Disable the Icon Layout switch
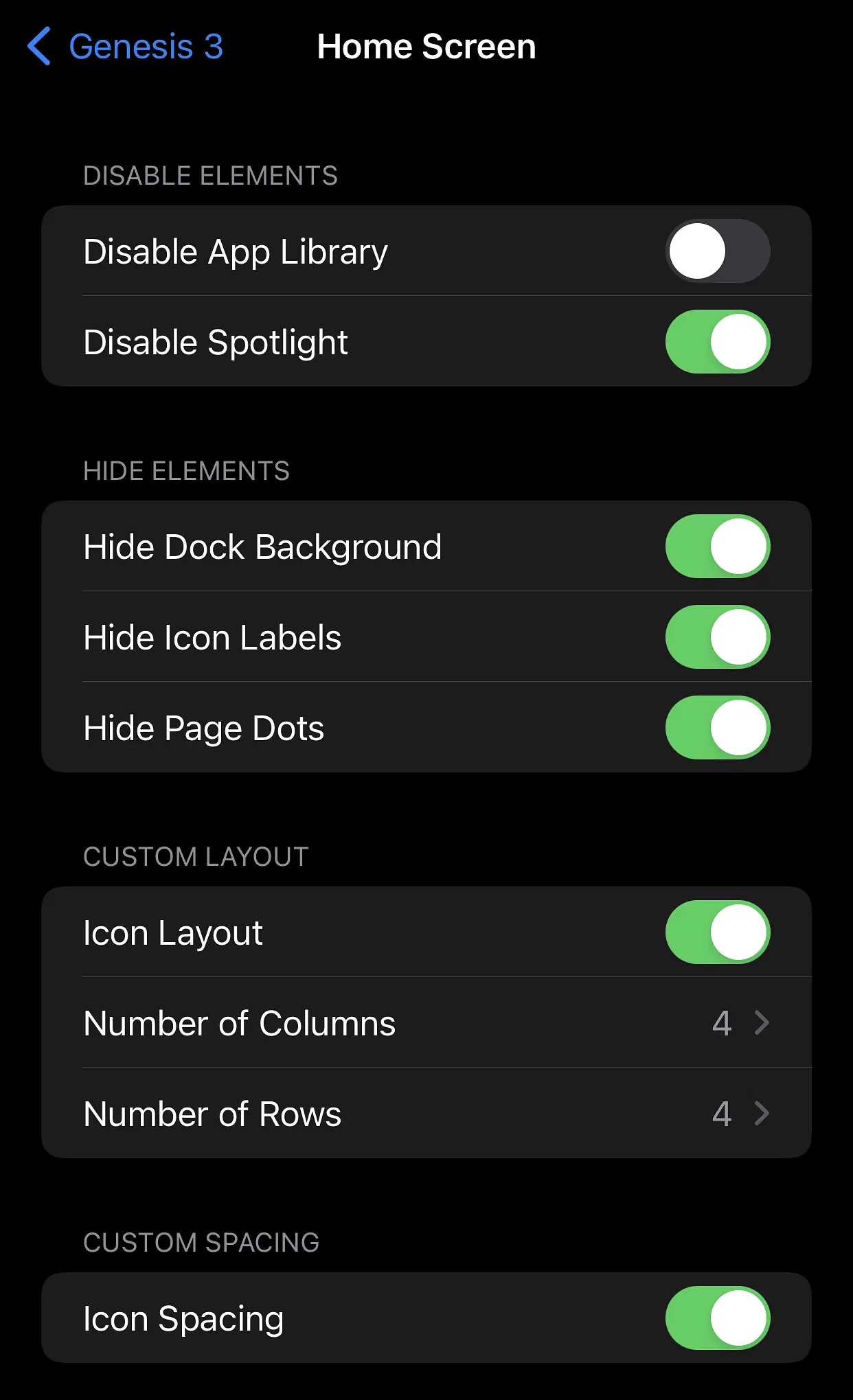 coord(717,932)
